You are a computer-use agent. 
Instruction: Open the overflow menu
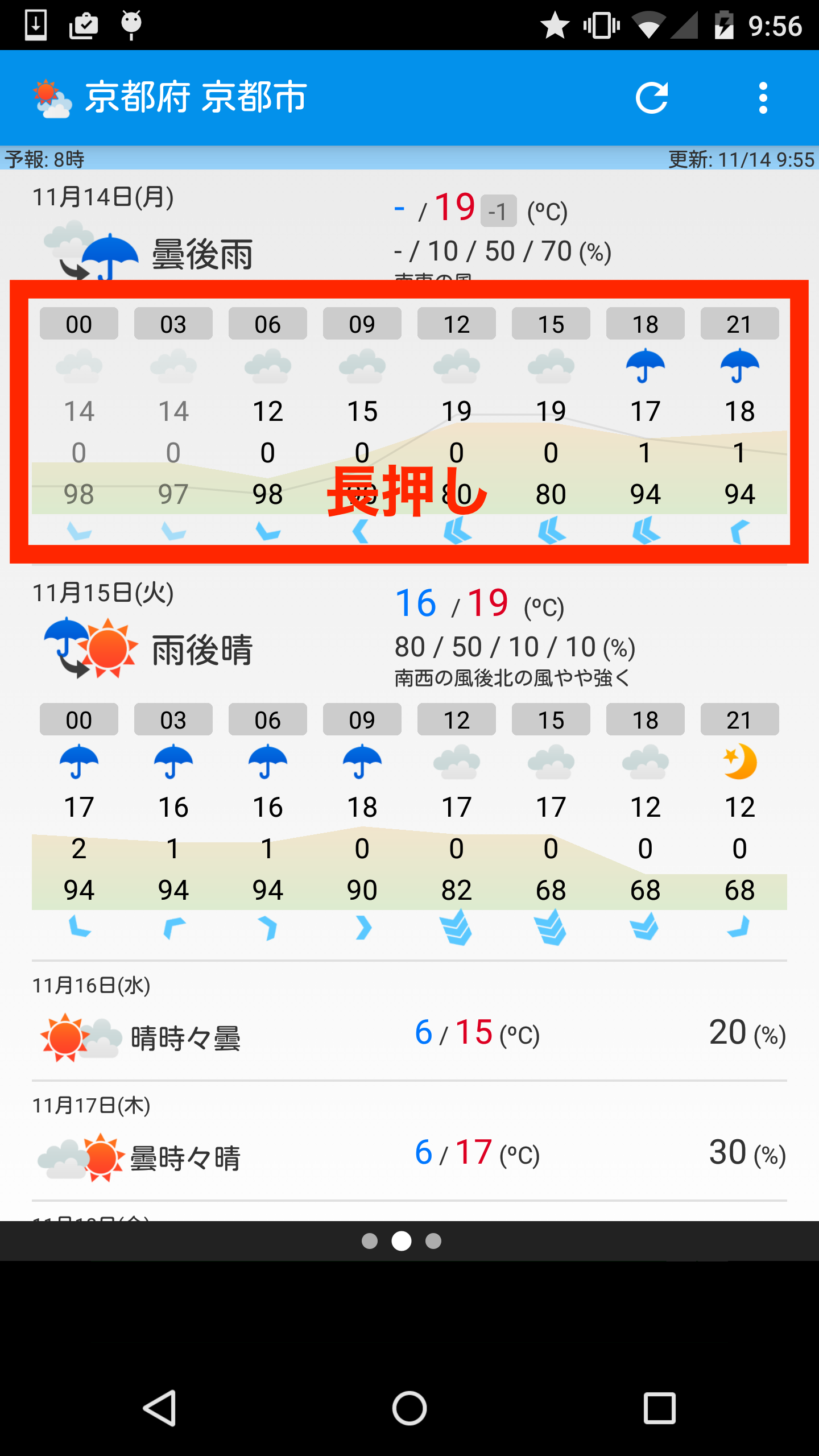[x=763, y=98]
